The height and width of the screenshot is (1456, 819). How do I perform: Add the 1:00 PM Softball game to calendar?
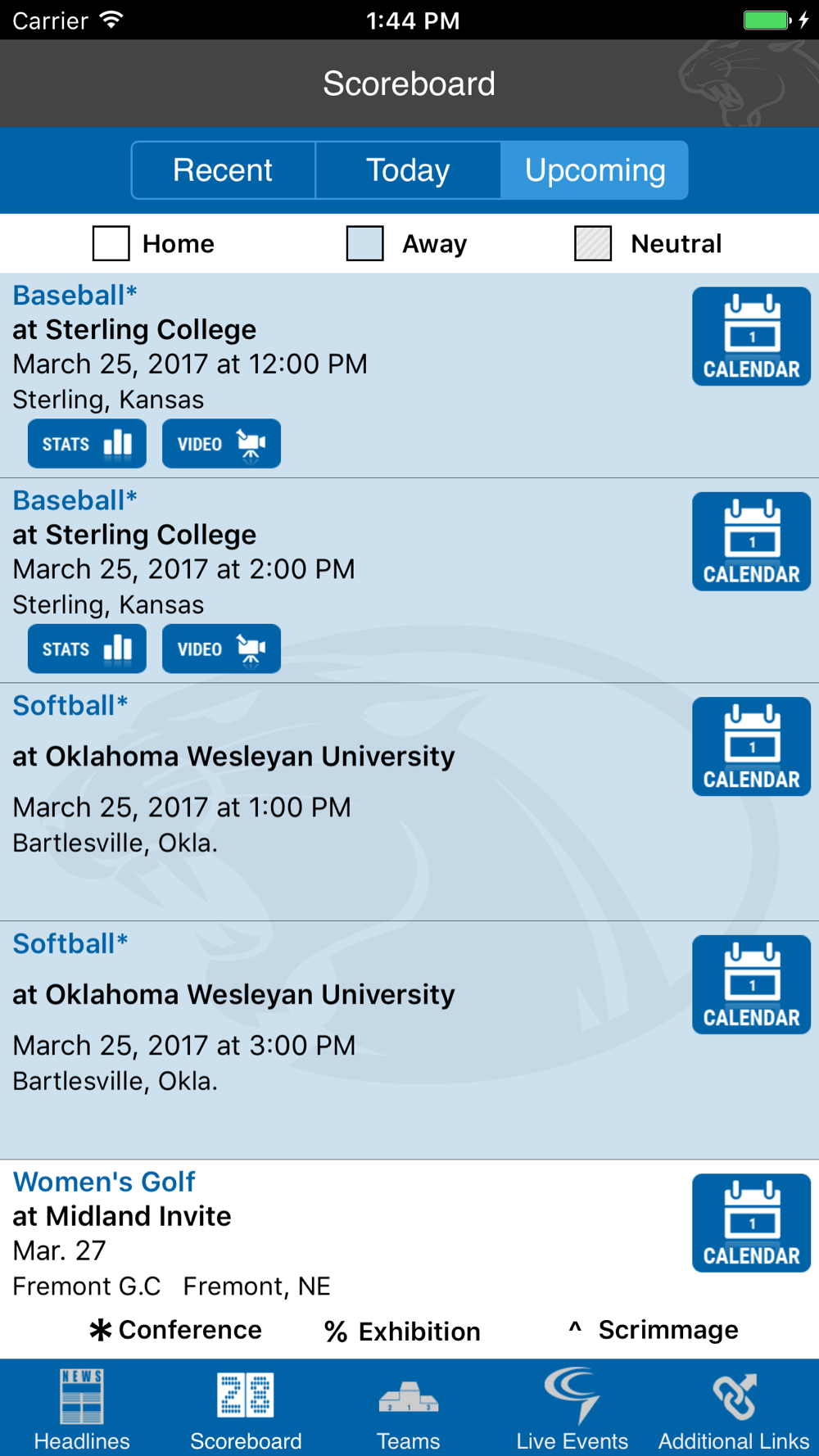[751, 747]
